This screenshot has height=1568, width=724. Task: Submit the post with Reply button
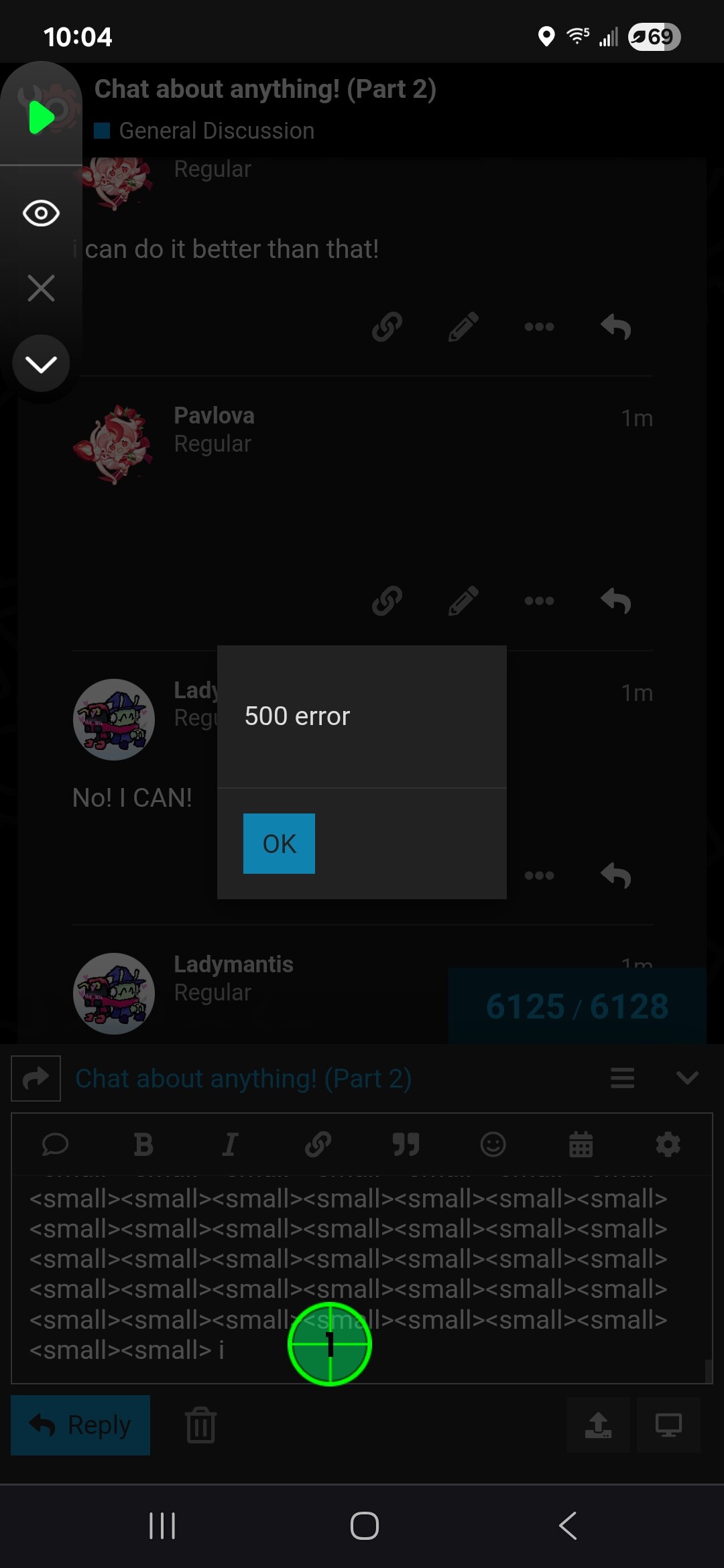pyautogui.click(x=80, y=1425)
